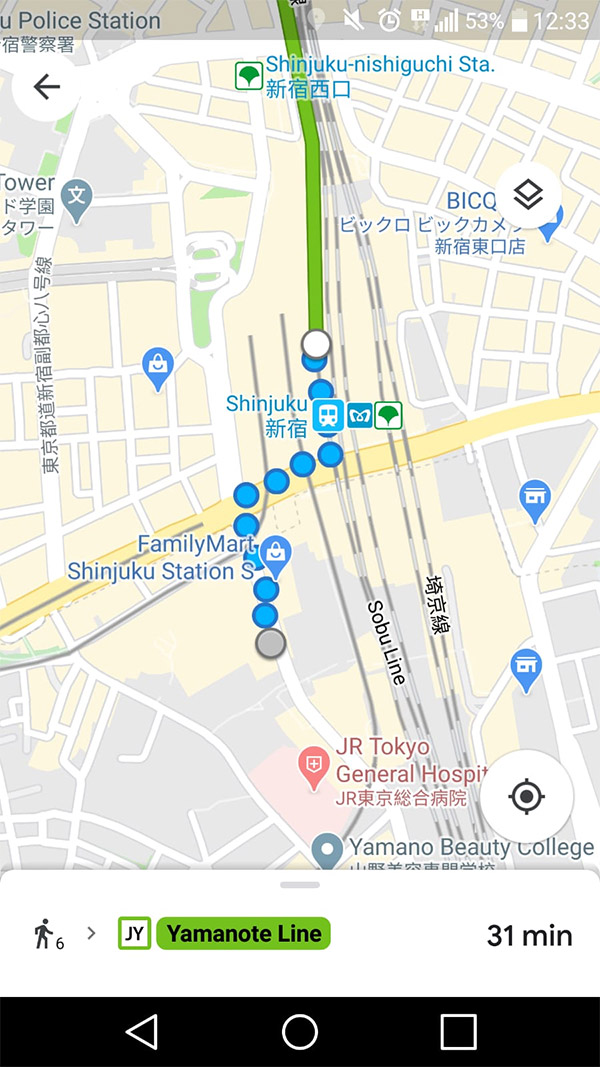Open the map layers selector
Screen dimensions: 600x1067
coord(527,195)
